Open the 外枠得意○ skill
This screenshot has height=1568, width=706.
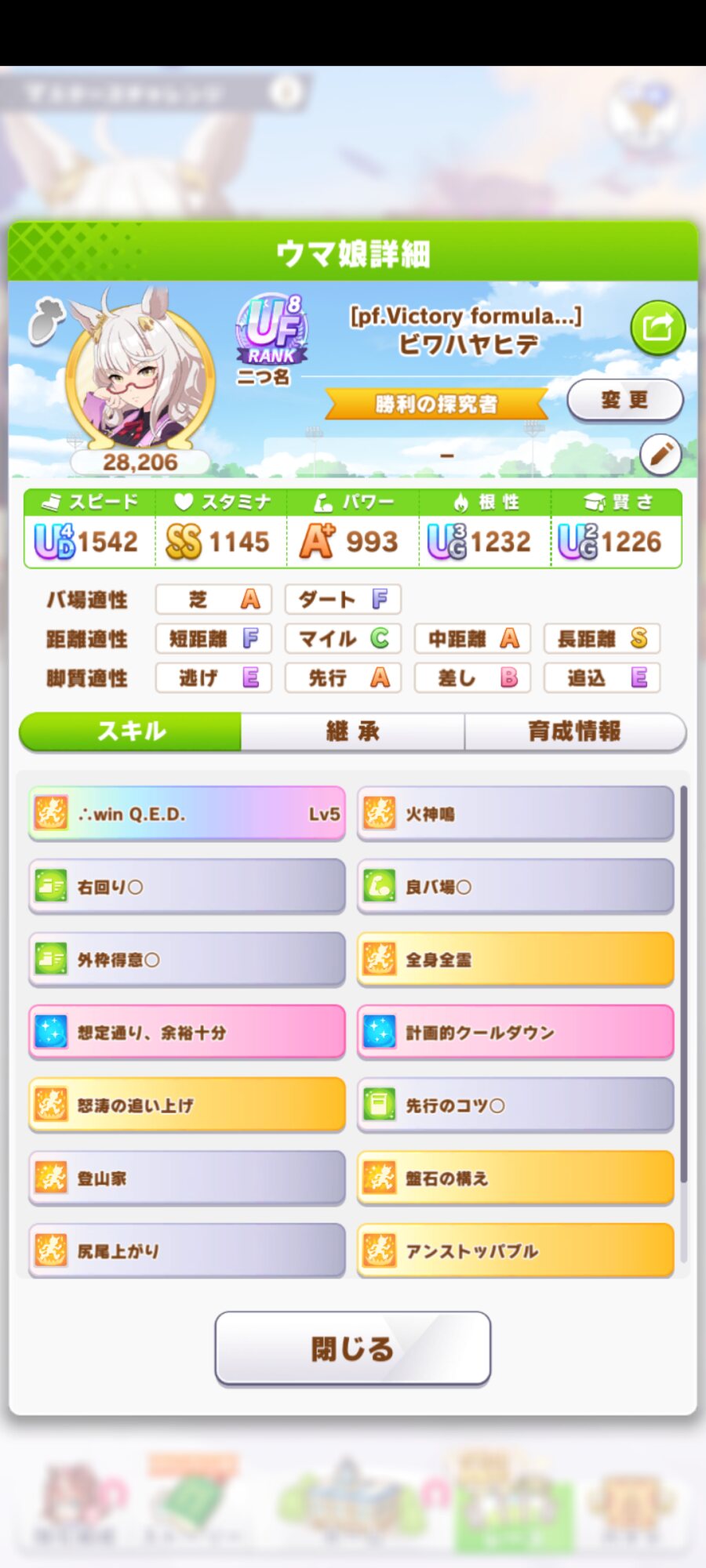pos(187,960)
